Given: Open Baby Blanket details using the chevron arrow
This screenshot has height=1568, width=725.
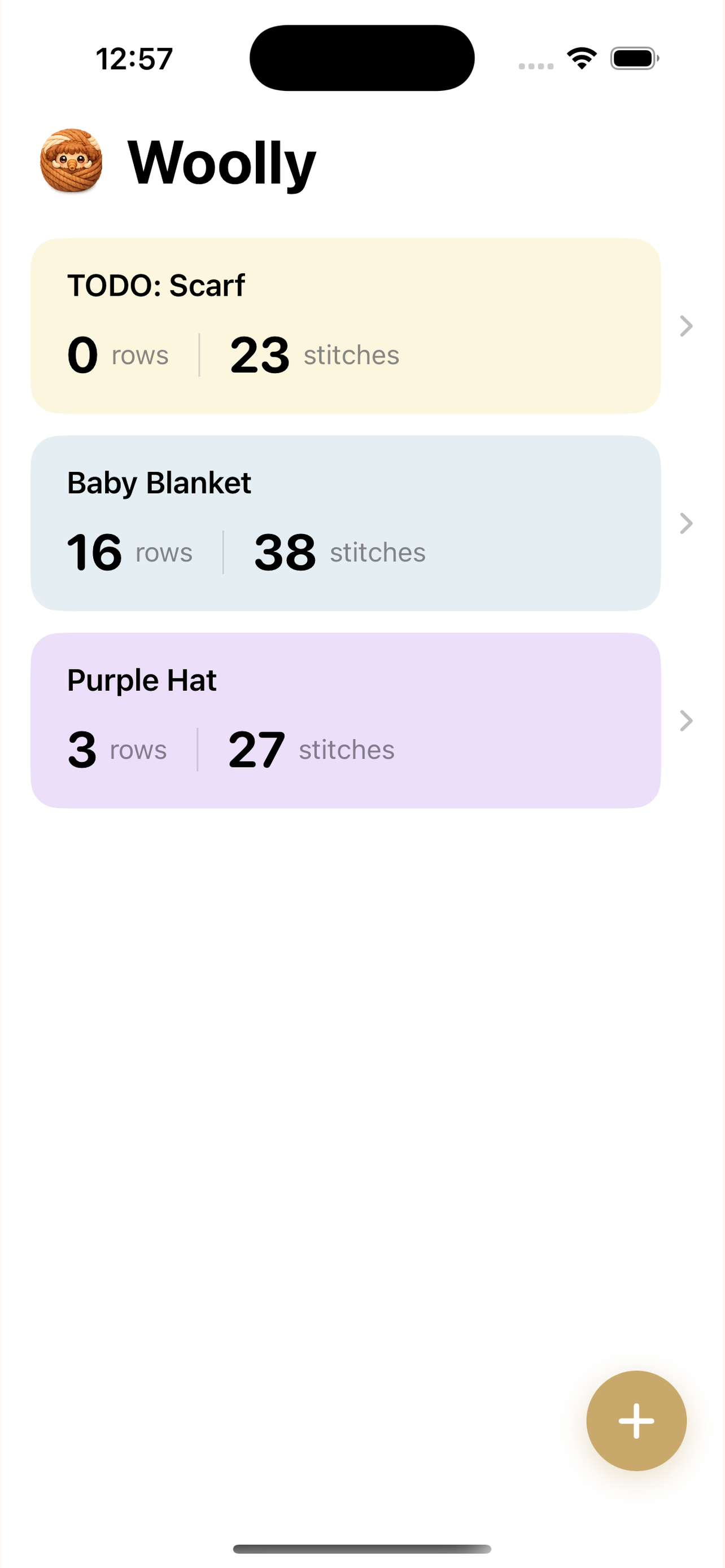Looking at the screenshot, I should pyautogui.click(x=687, y=523).
